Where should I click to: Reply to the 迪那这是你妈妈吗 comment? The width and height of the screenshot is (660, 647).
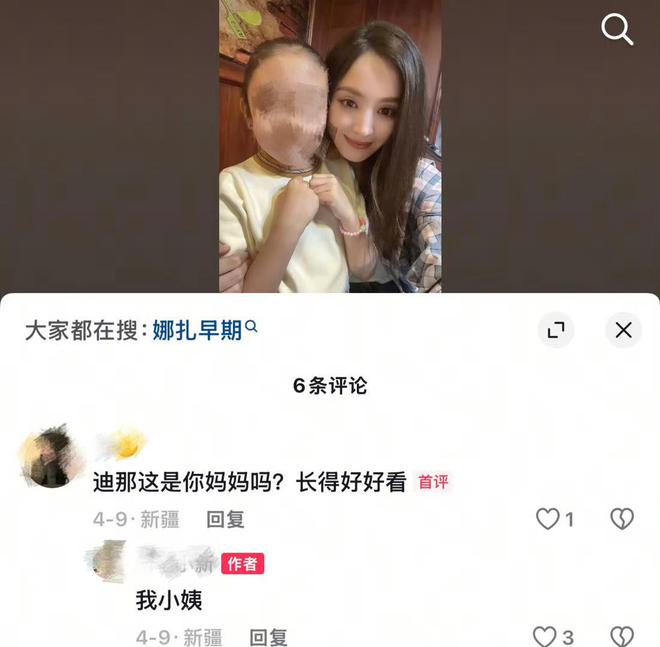point(225,519)
